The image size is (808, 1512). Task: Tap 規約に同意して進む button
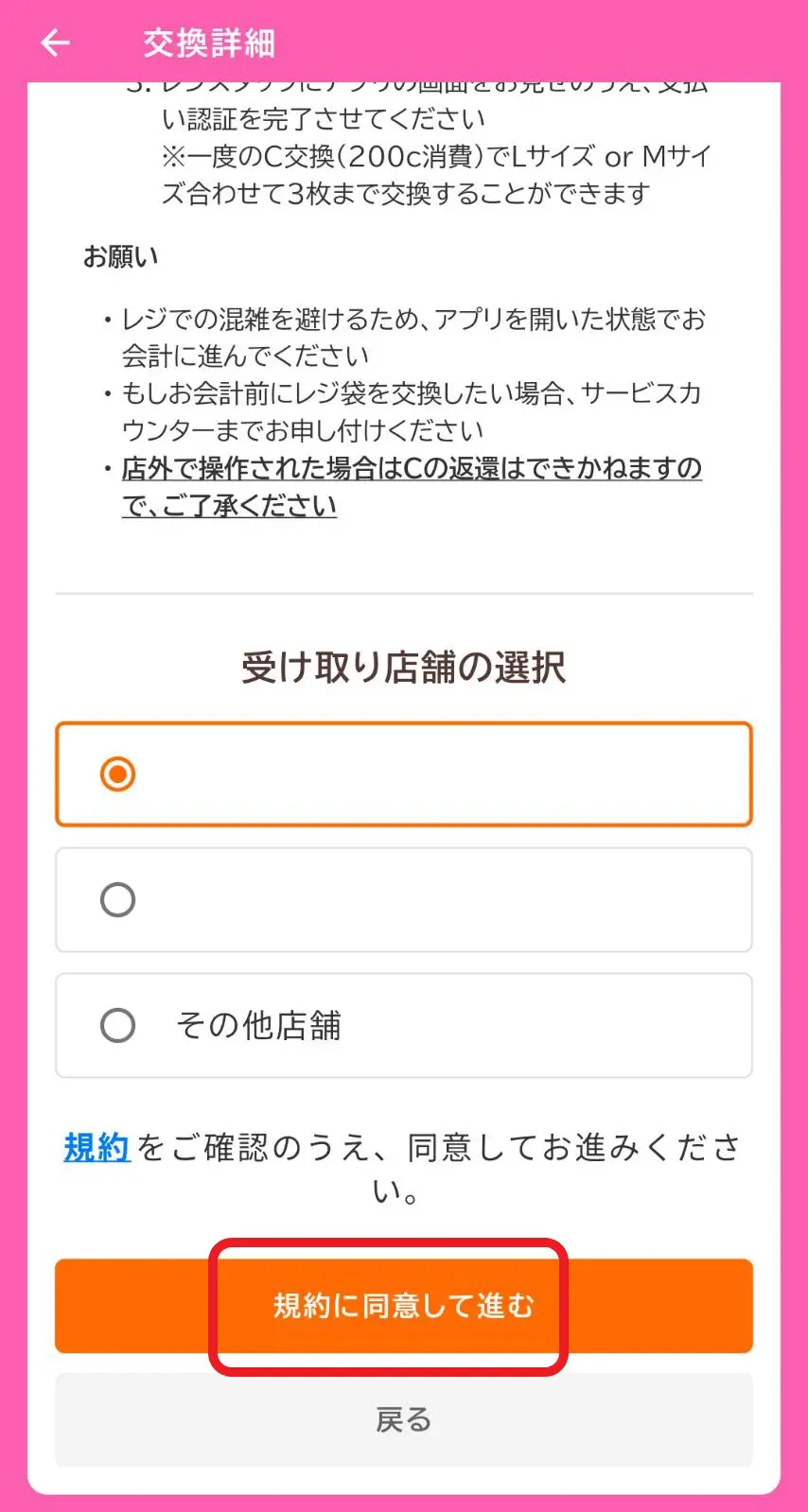point(403,1305)
